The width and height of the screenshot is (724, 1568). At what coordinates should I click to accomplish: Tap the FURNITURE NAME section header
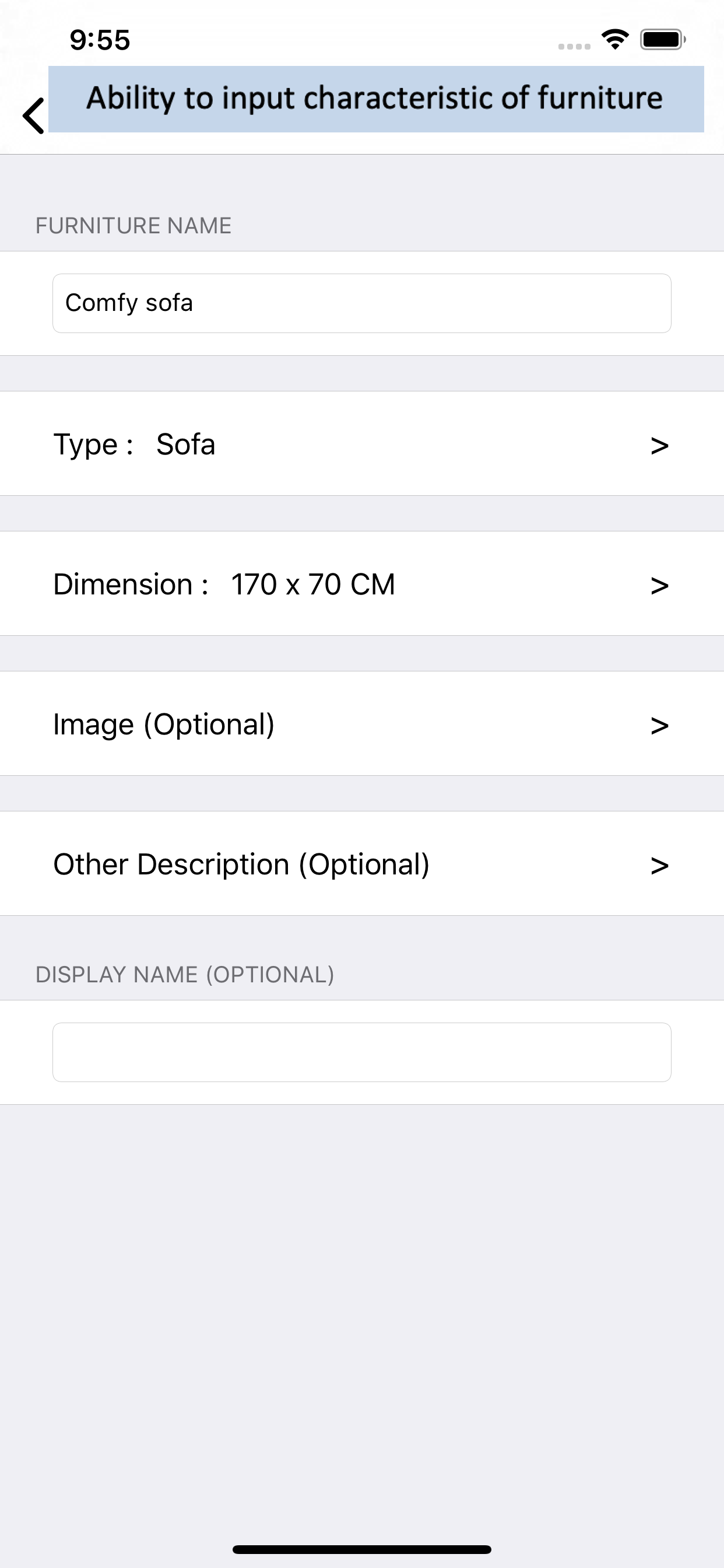coord(134,225)
